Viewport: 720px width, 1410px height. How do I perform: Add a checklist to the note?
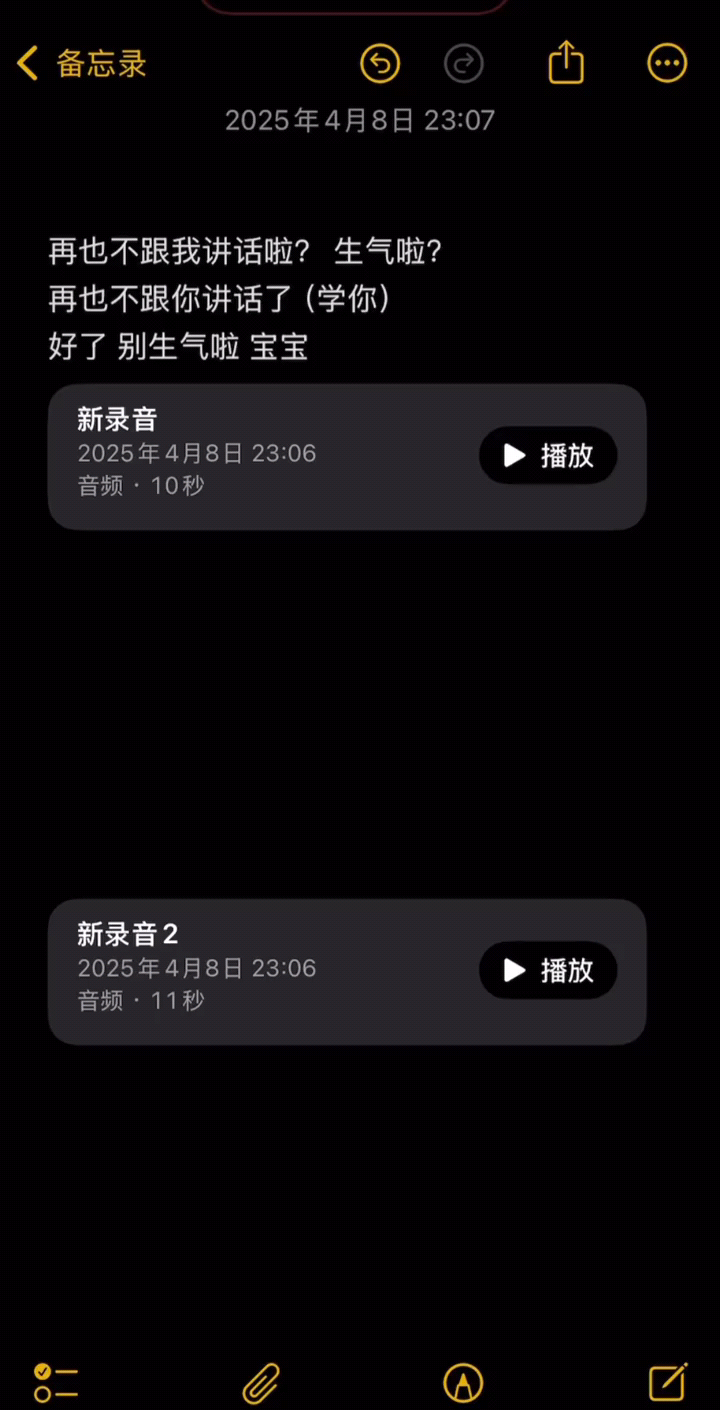pyautogui.click(x=55, y=1382)
